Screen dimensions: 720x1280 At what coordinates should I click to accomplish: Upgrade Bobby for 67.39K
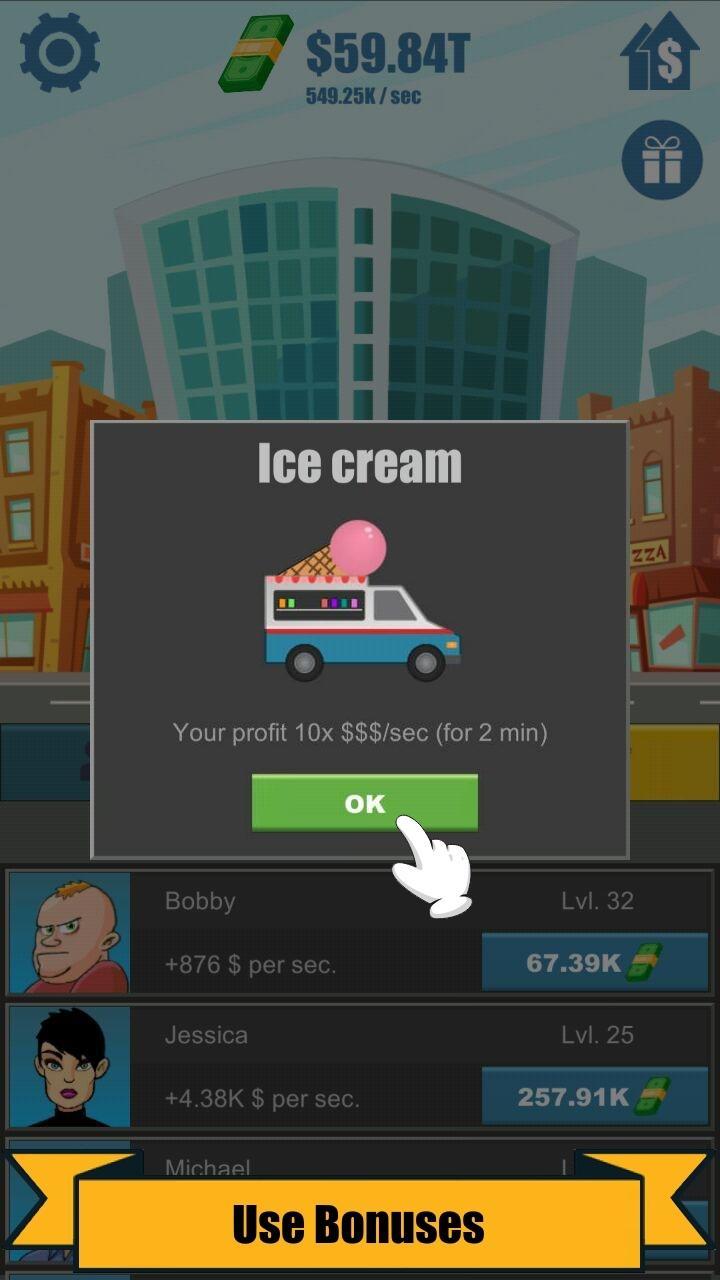[594, 962]
